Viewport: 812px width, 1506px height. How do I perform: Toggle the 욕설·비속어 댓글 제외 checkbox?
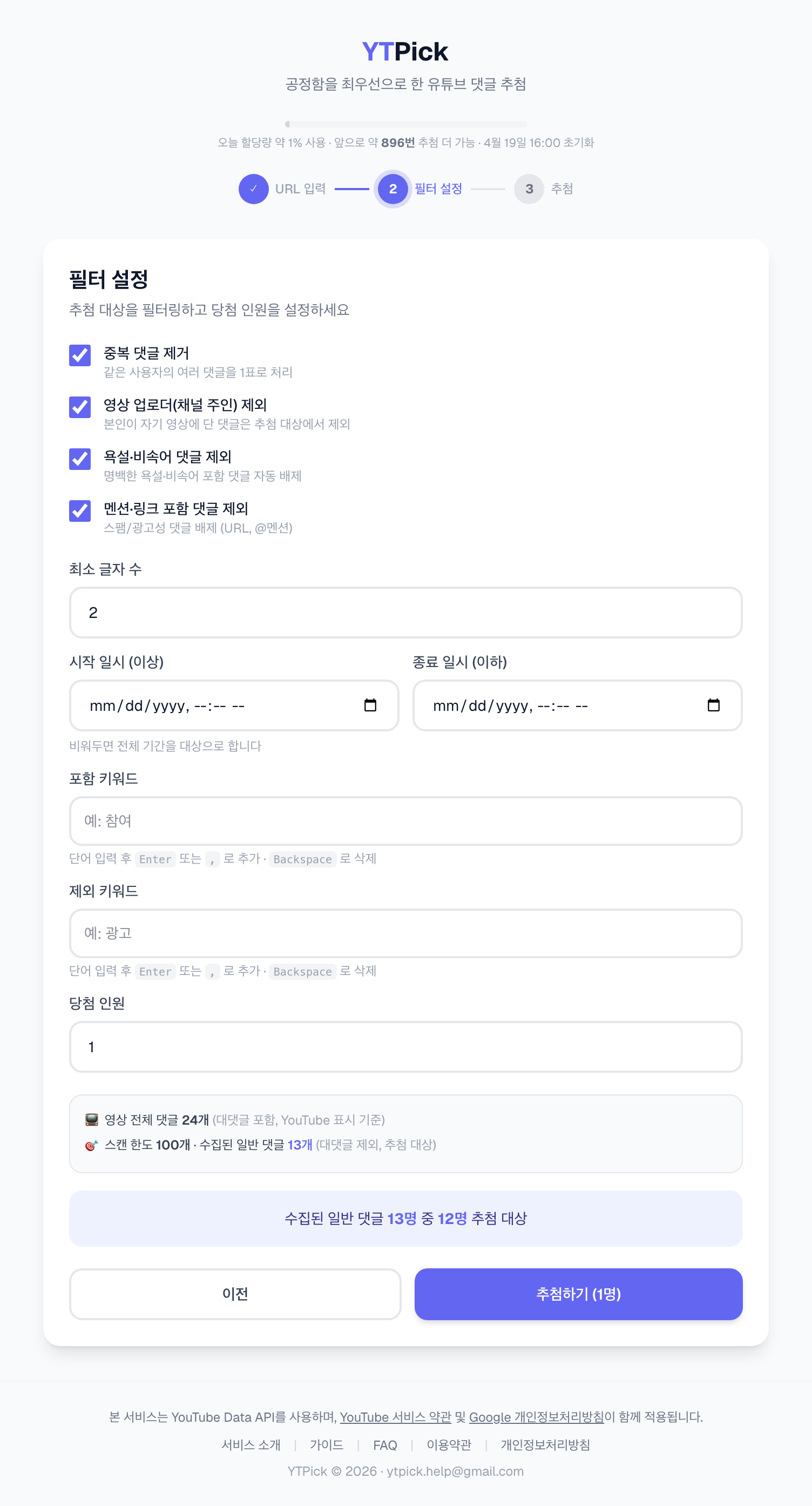coord(80,459)
